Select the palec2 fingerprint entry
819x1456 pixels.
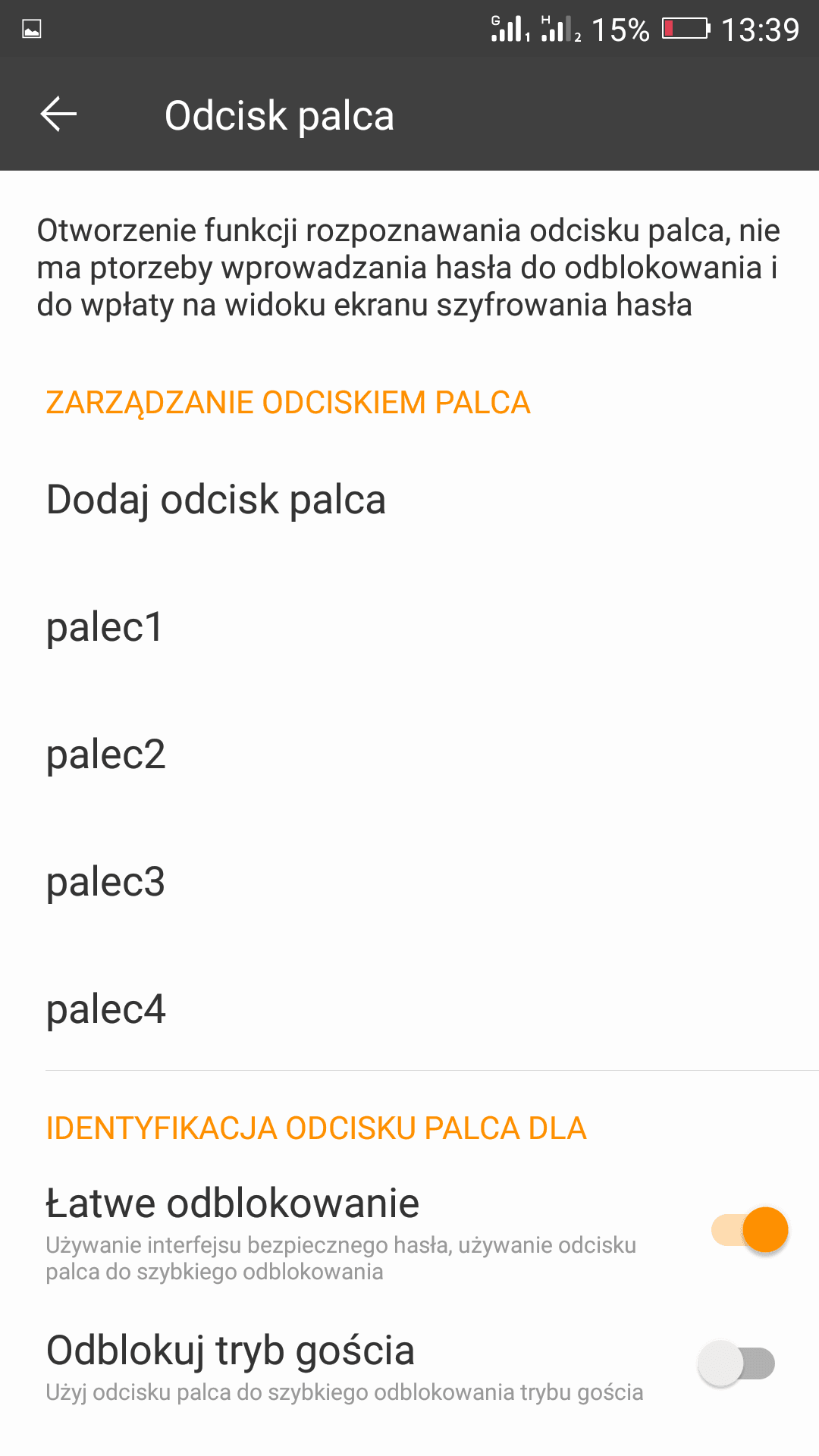click(409, 755)
